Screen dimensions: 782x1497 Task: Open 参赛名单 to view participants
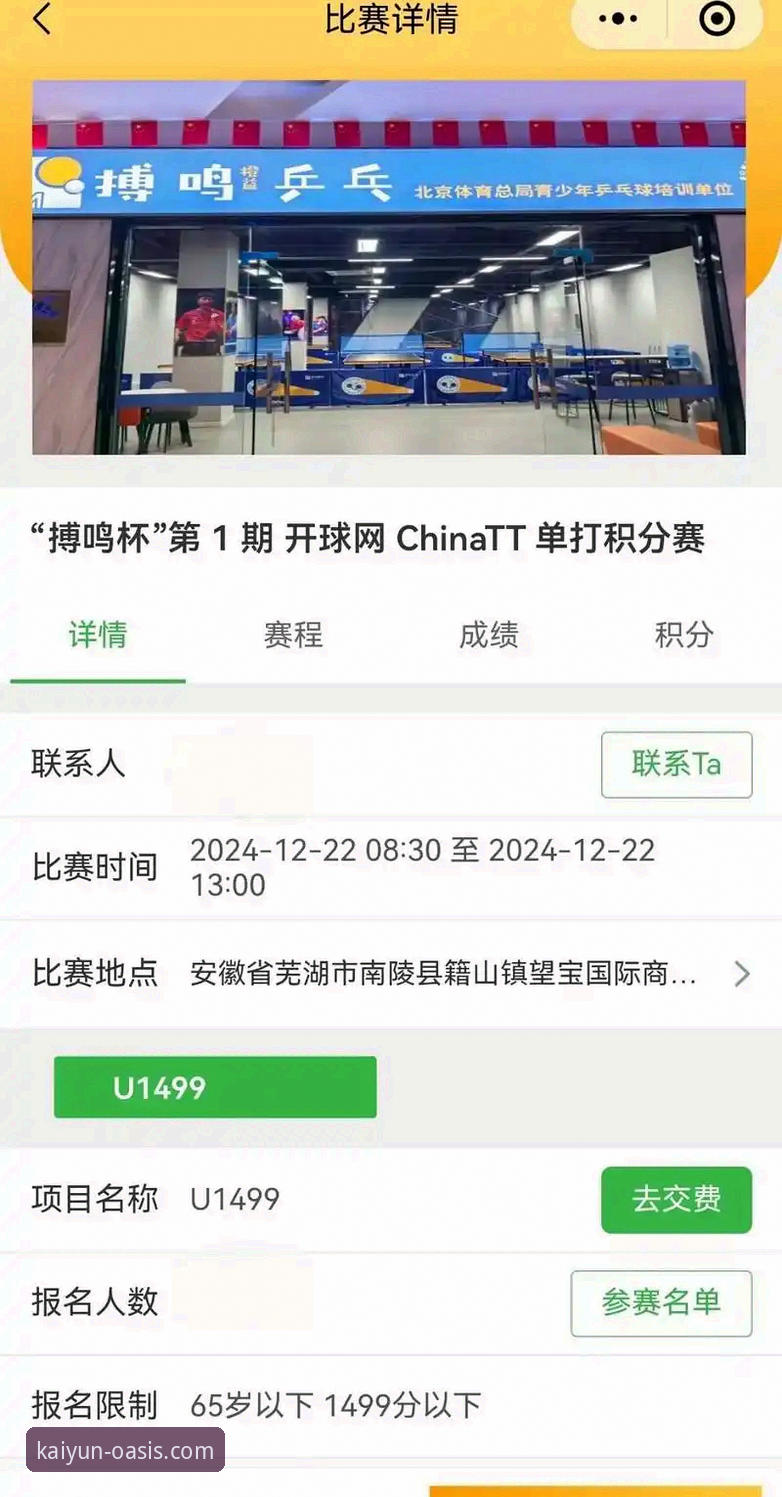point(660,1303)
